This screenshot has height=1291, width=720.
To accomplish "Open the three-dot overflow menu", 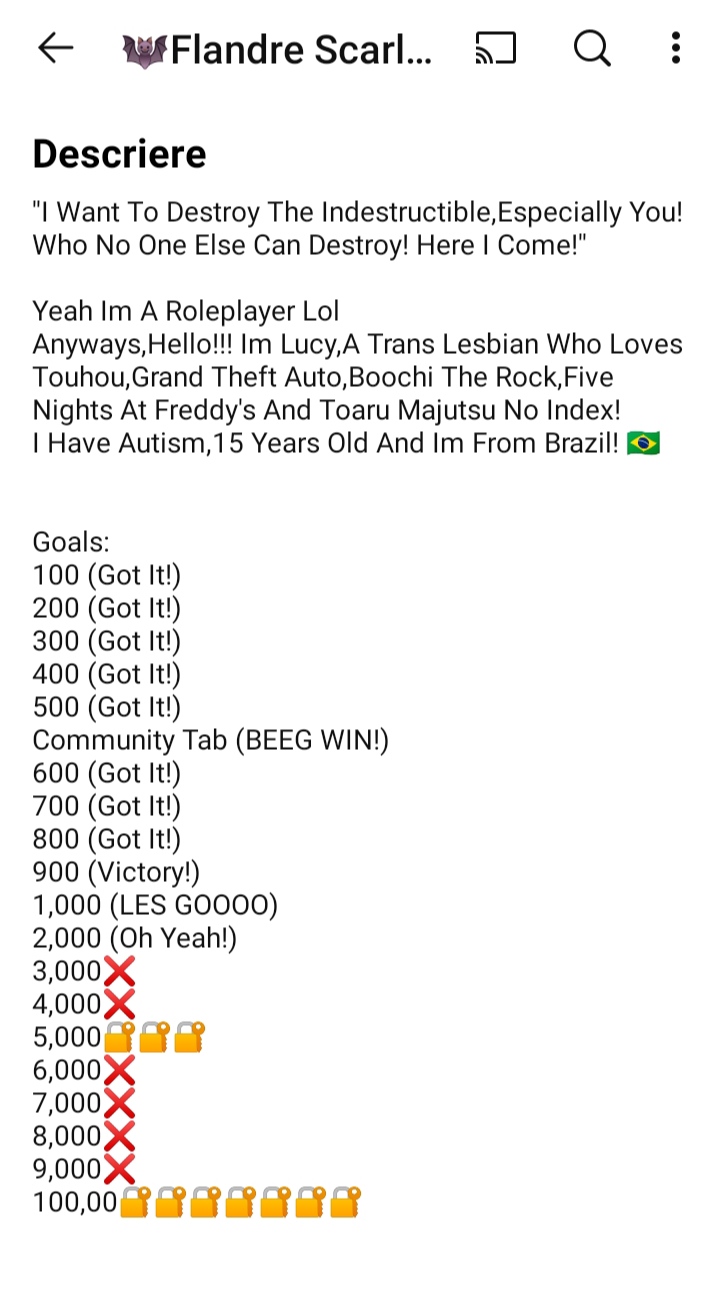I will (x=676, y=47).
